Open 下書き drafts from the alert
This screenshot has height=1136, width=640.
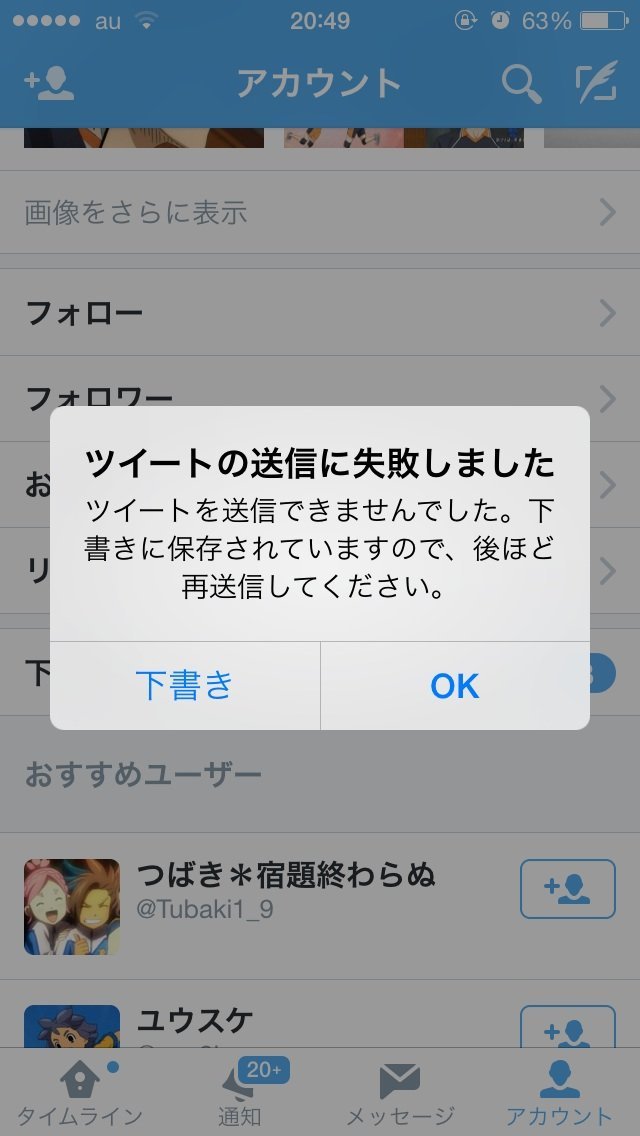(x=185, y=686)
